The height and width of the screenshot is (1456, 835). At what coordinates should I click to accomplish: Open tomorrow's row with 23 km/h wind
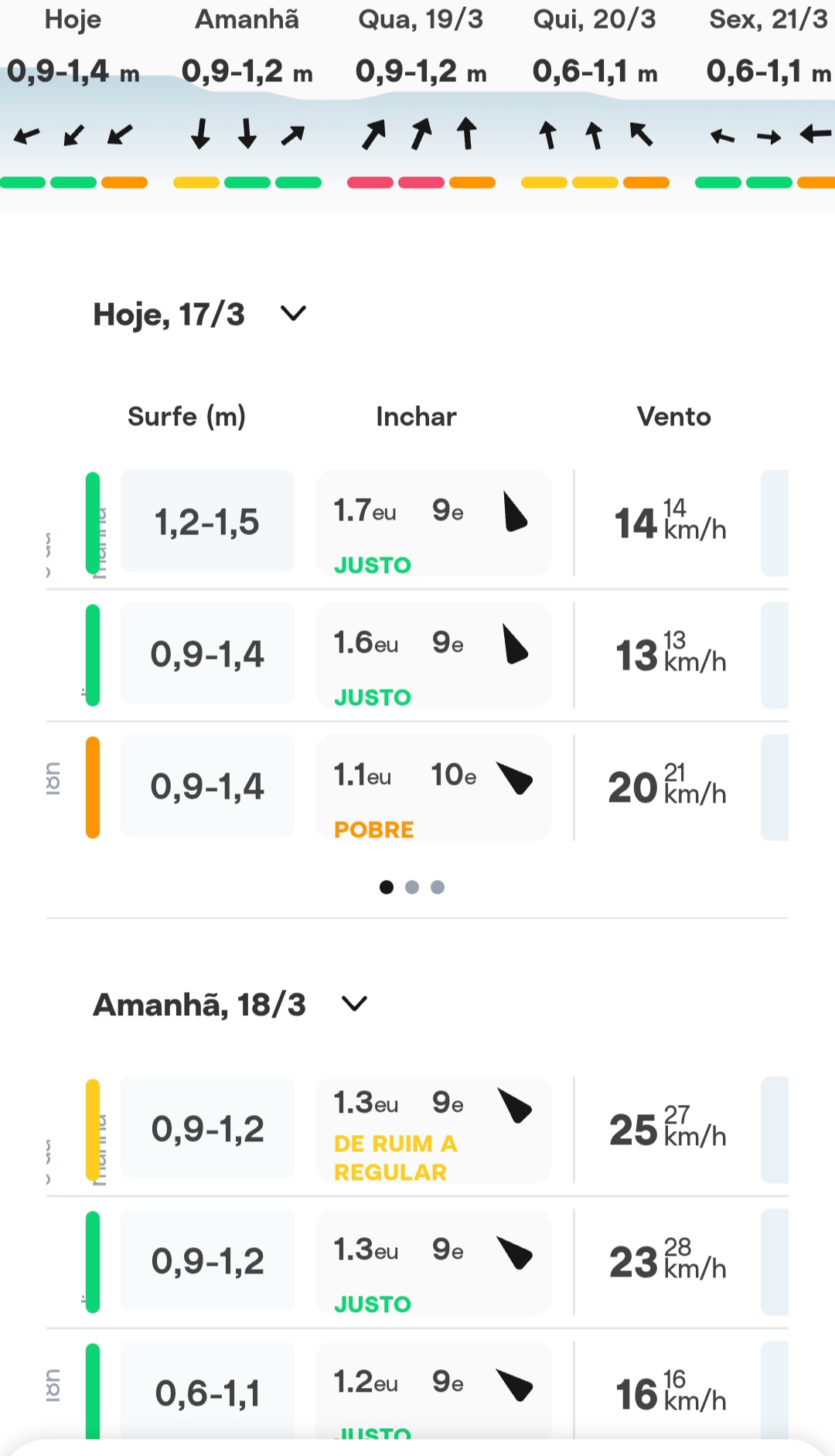(x=417, y=1262)
